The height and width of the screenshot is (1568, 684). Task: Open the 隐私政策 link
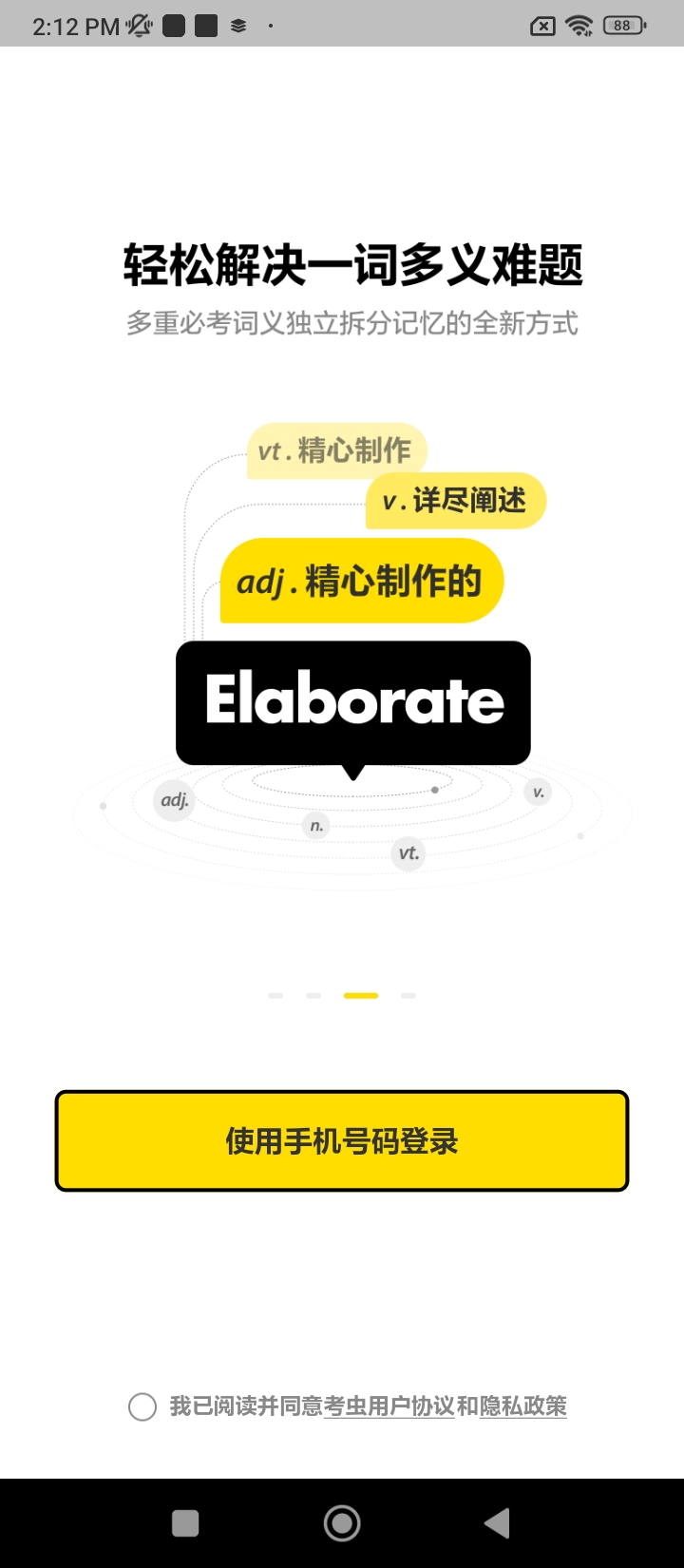tap(523, 1406)
